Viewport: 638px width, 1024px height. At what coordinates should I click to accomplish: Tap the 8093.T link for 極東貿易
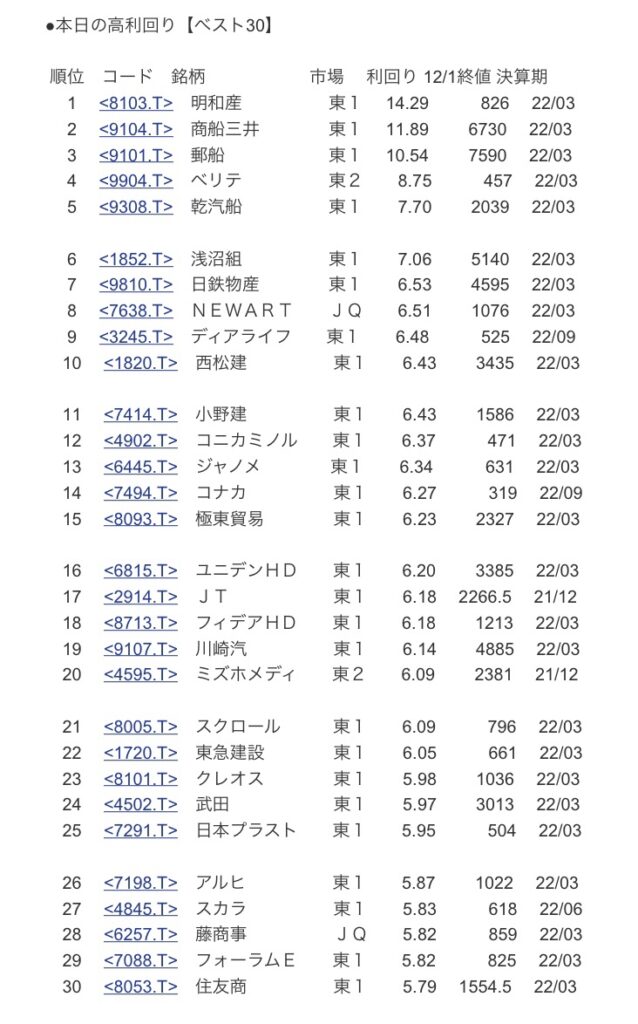(x=140, y=519)
